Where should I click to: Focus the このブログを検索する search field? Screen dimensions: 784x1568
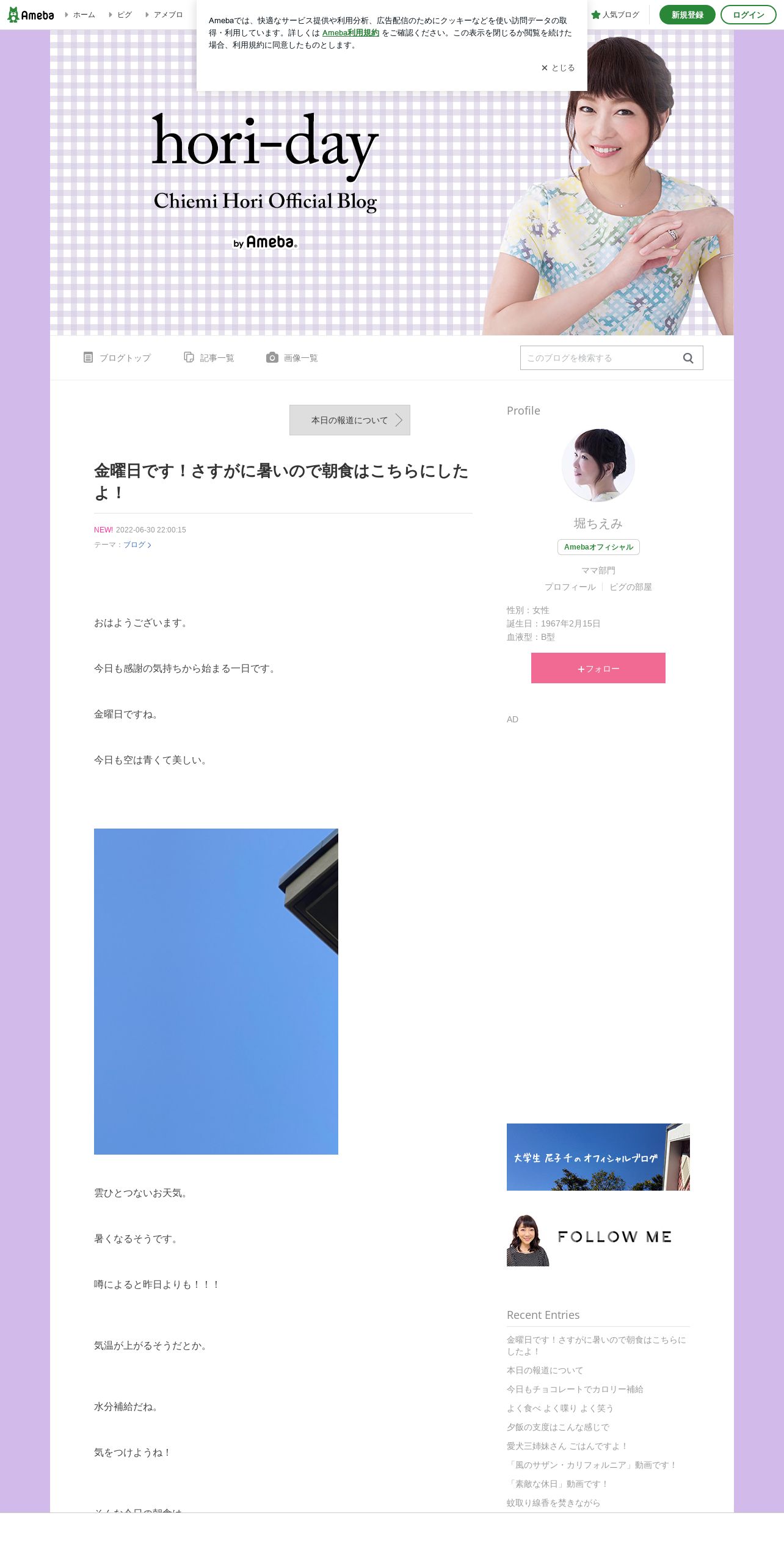coord(598,358)
